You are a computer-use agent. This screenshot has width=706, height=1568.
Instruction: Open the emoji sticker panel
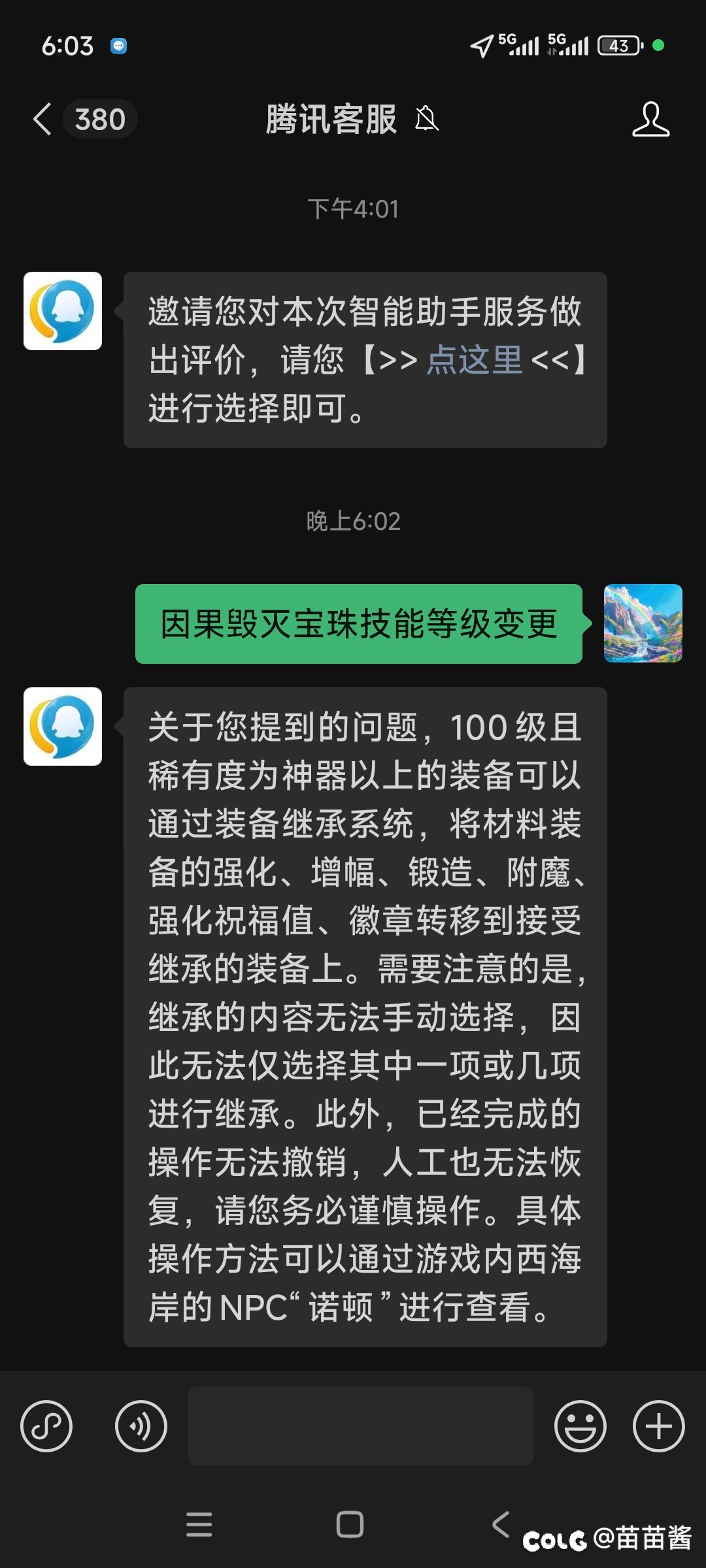click(x=580, y=1426)
